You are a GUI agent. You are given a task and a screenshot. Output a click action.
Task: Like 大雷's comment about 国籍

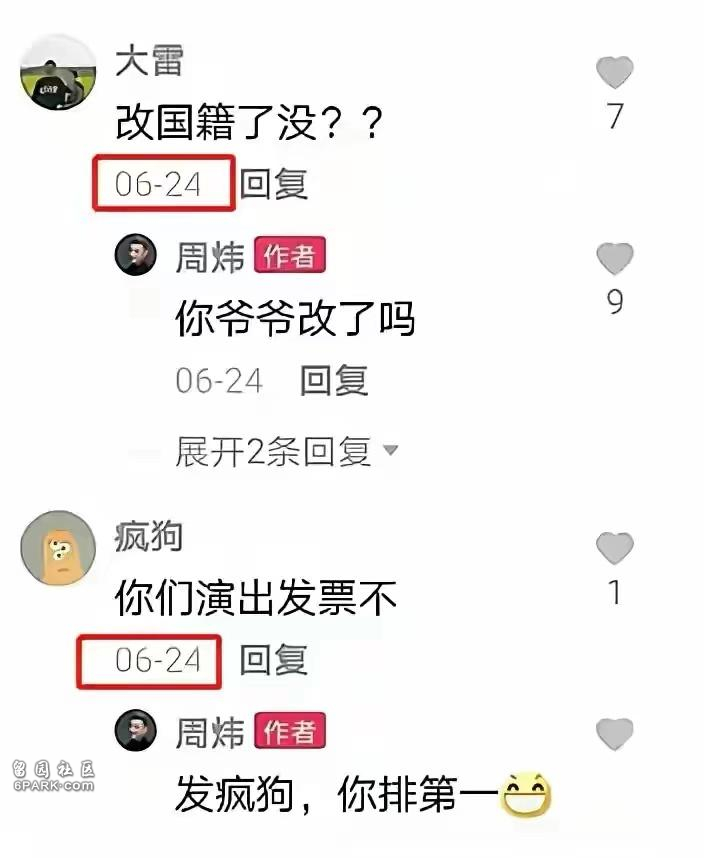tap(615, 72)
